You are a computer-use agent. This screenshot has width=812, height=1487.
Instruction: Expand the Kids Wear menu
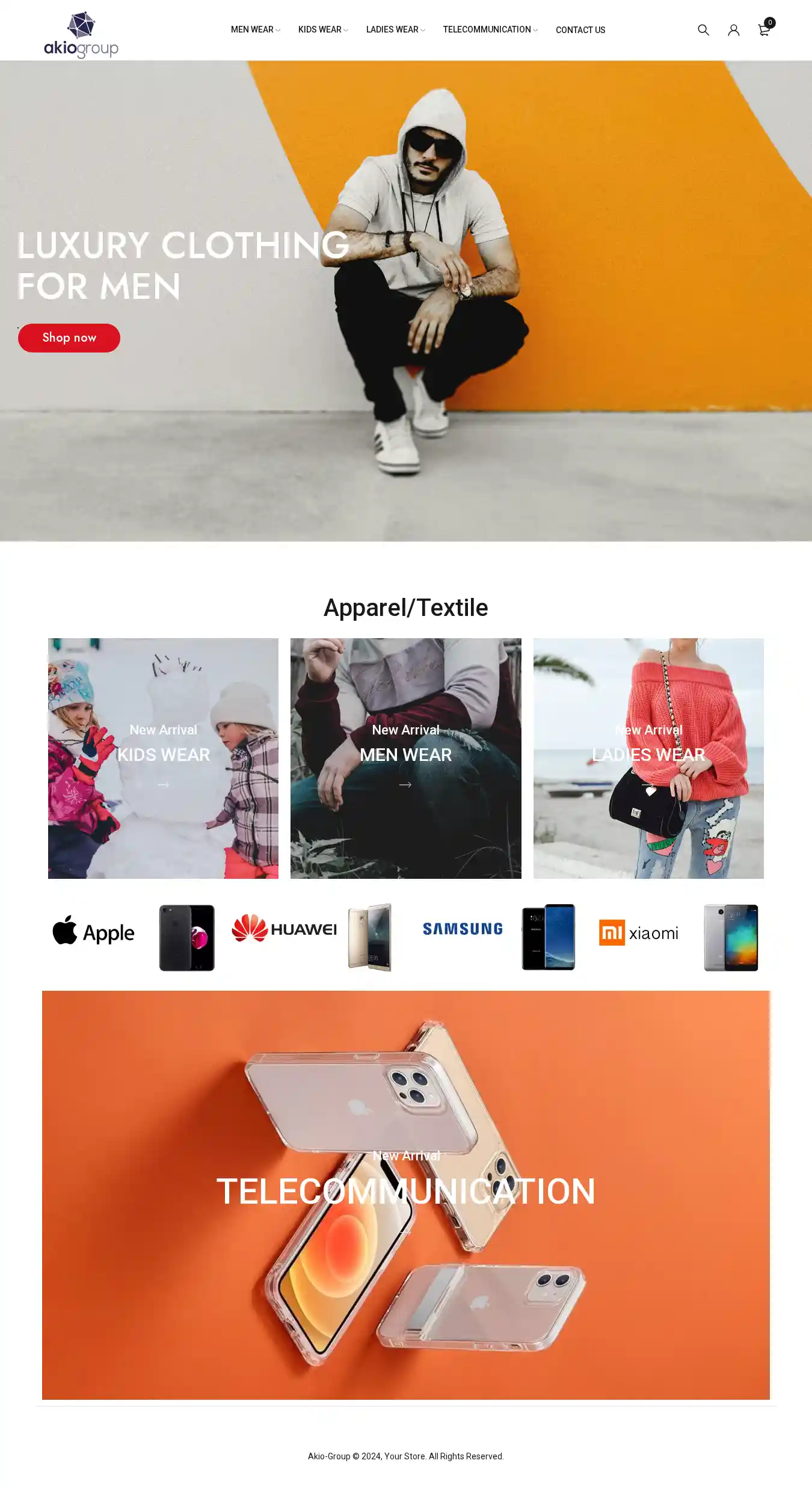(322, 29)
